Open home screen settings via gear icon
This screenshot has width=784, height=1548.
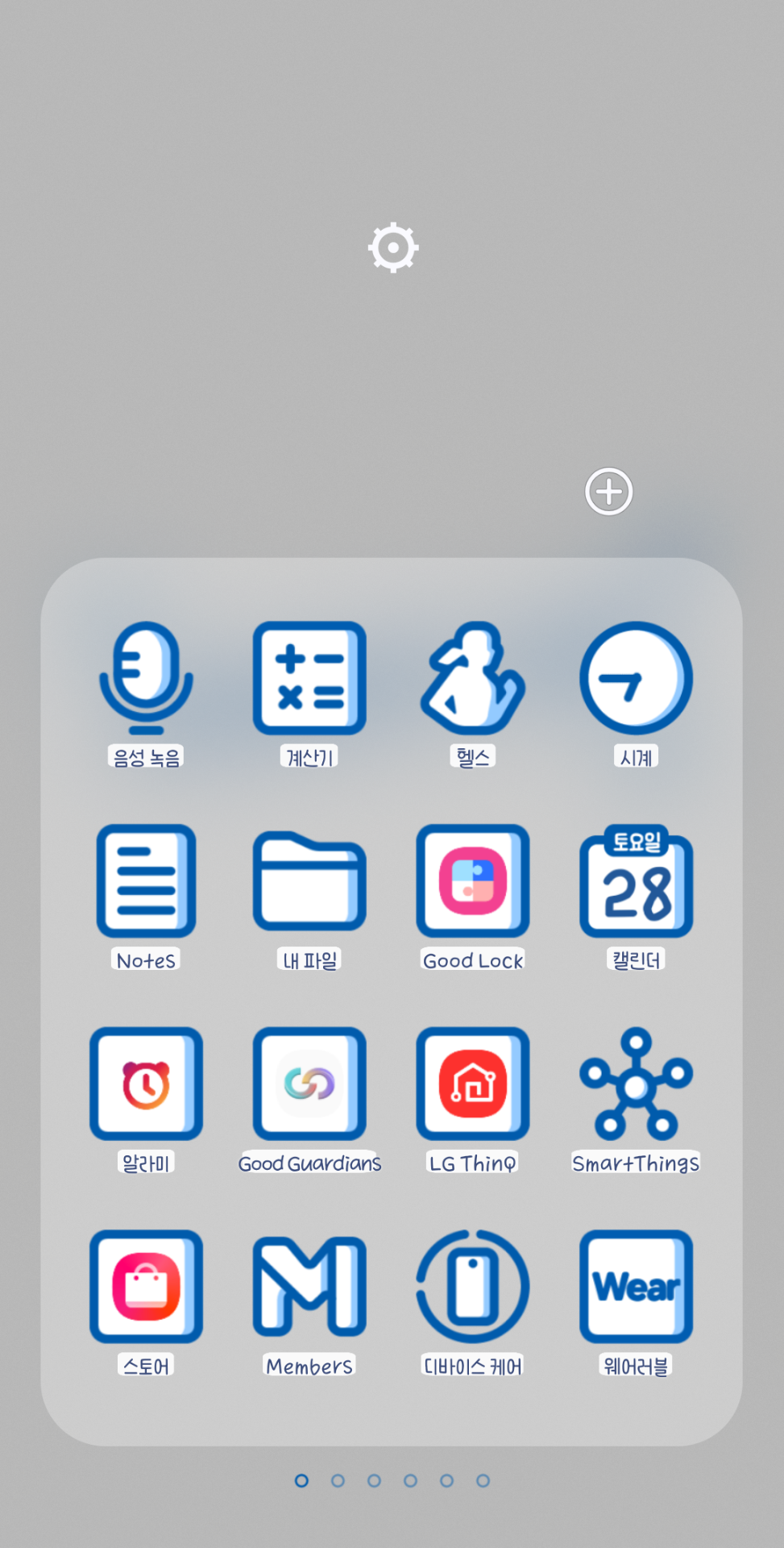pos(392,248)
